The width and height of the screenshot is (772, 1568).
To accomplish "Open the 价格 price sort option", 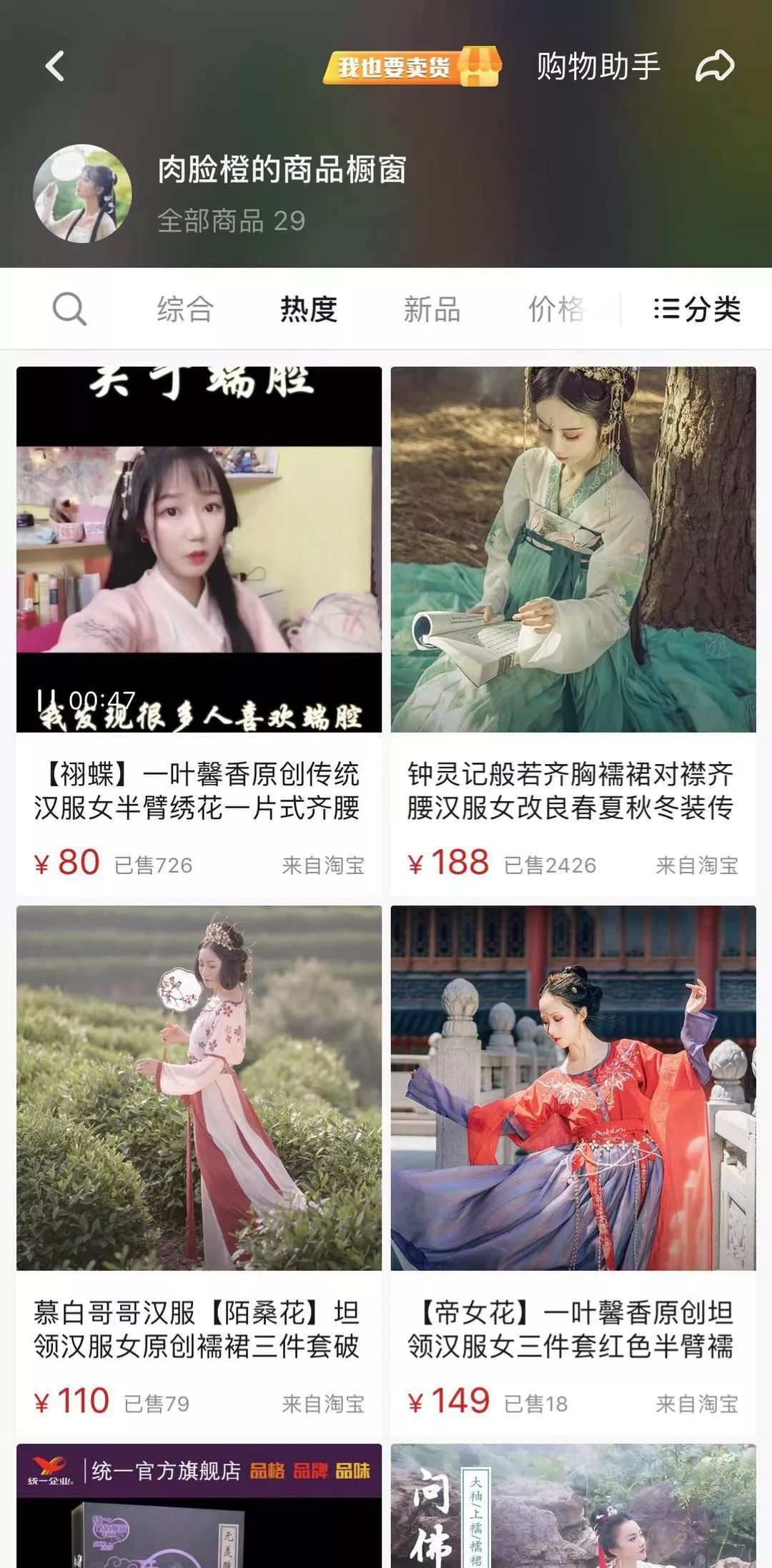I will tap(555, 309).
